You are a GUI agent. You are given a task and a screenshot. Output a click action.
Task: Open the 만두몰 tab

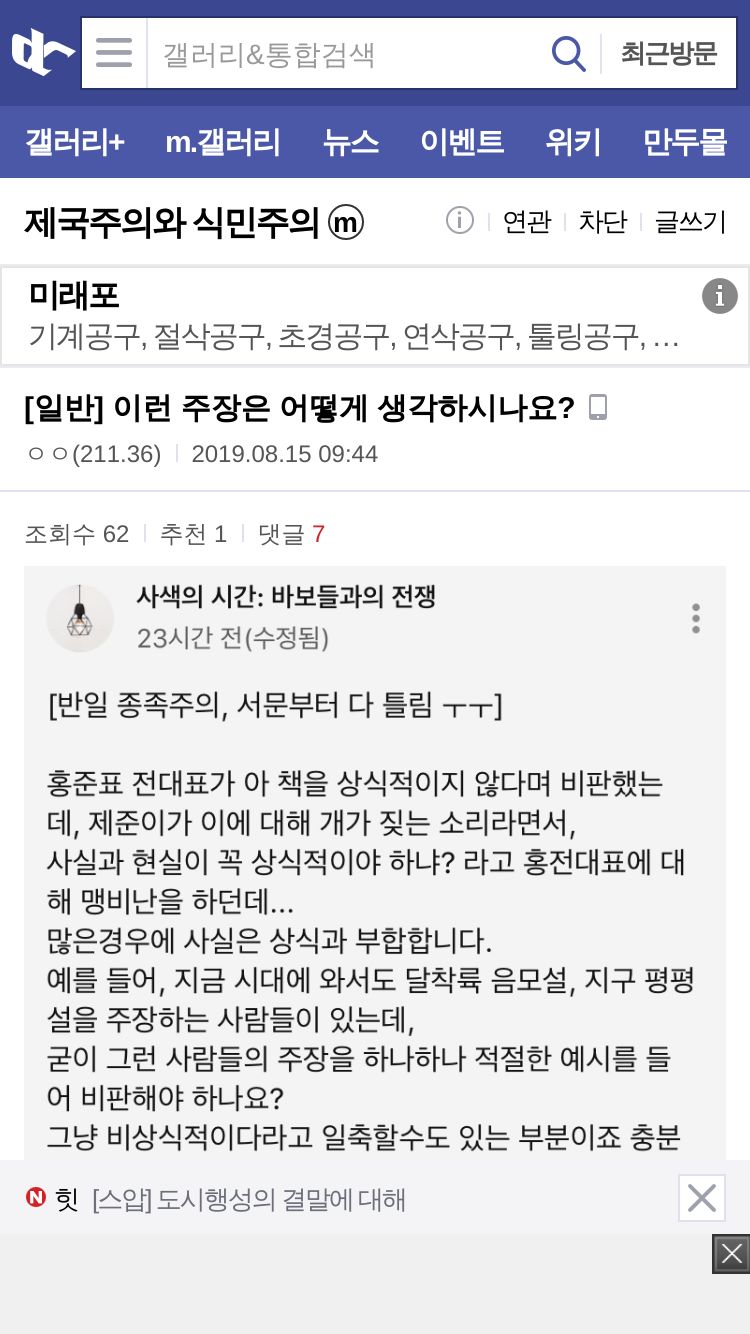(684, 142)
